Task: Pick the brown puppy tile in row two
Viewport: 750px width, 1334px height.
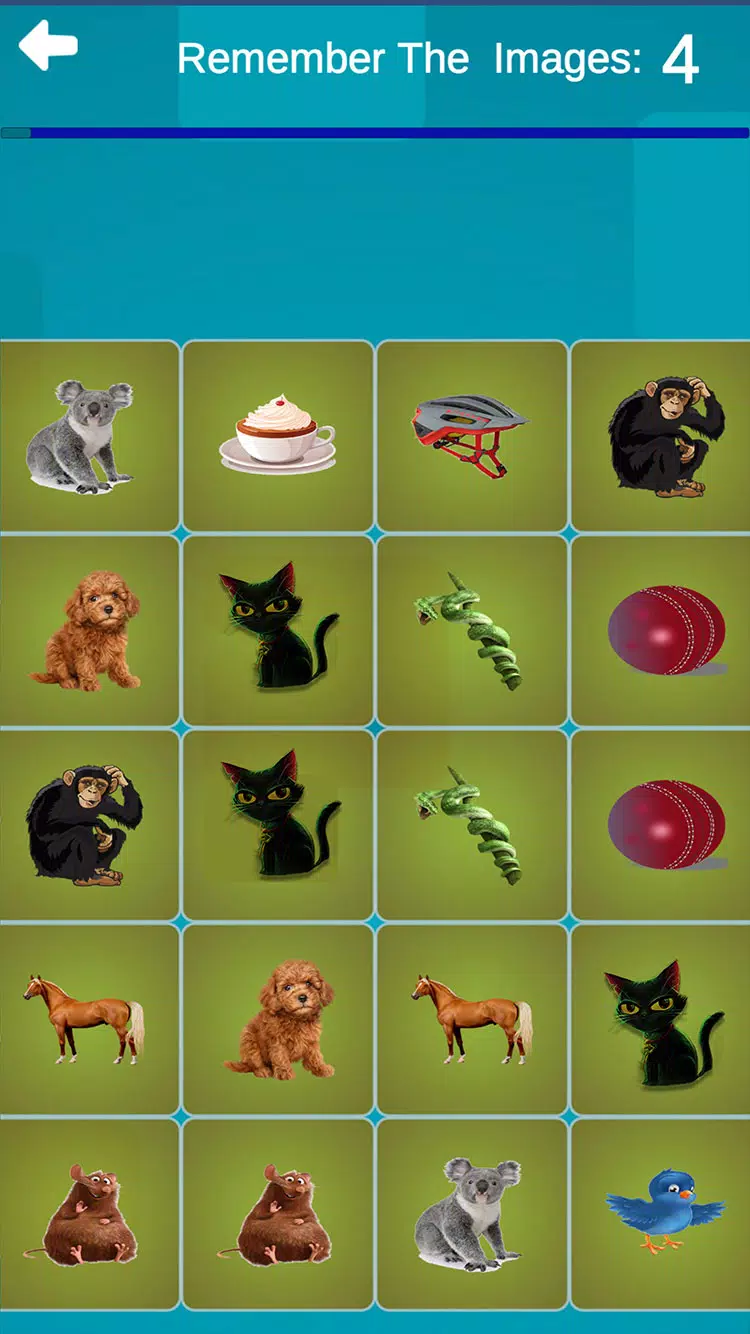Action: click(85, 626)
